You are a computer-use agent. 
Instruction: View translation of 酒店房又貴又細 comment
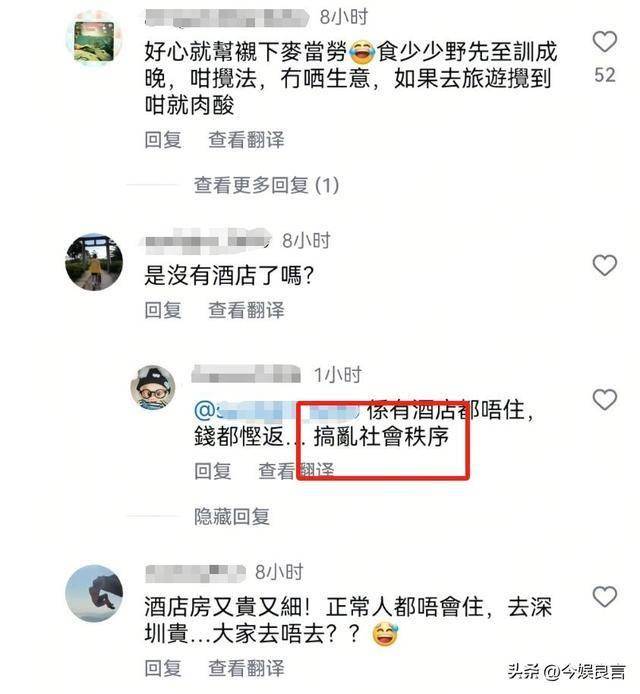point(246,667)
